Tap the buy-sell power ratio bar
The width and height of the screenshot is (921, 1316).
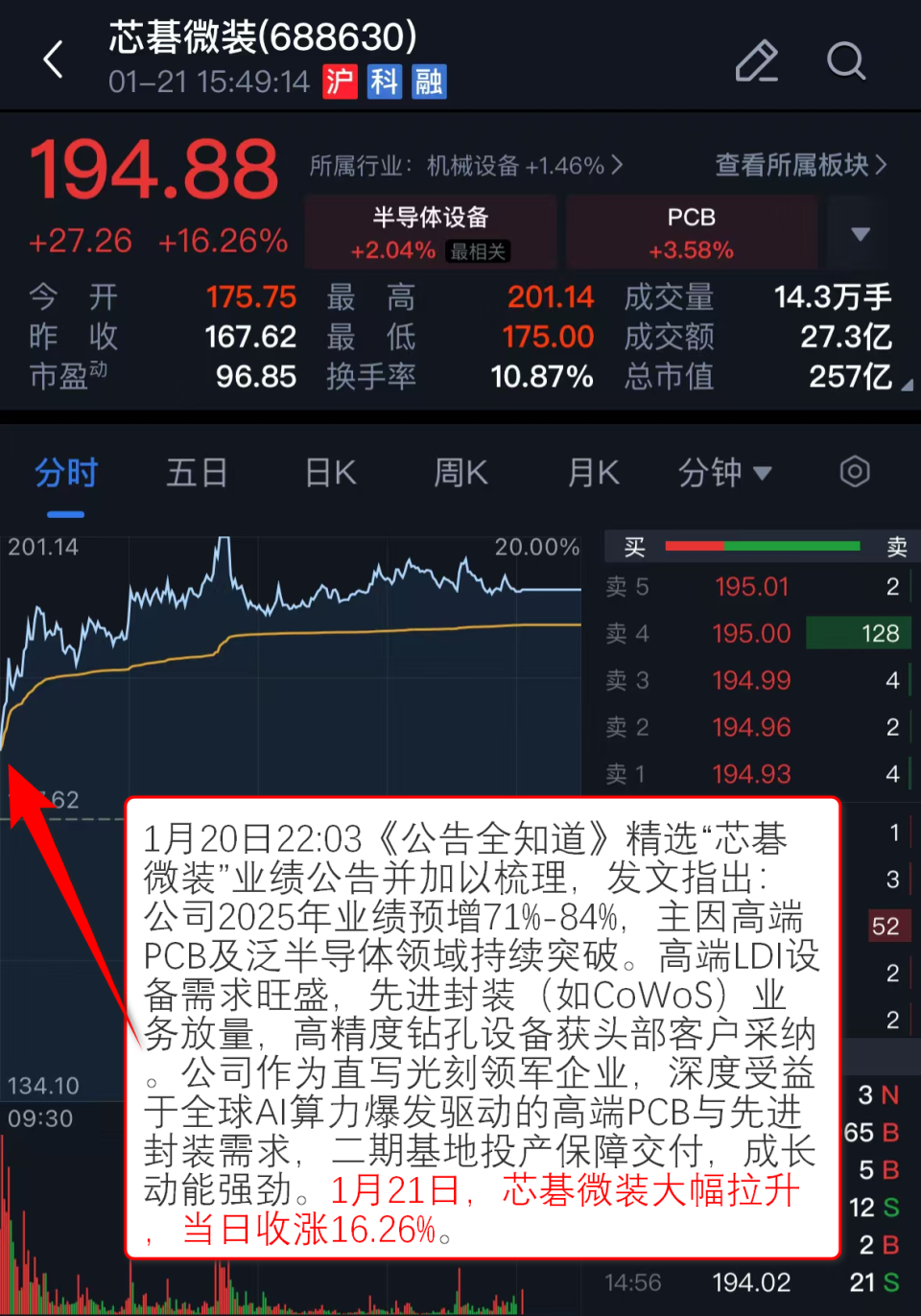tap(761, 545)
